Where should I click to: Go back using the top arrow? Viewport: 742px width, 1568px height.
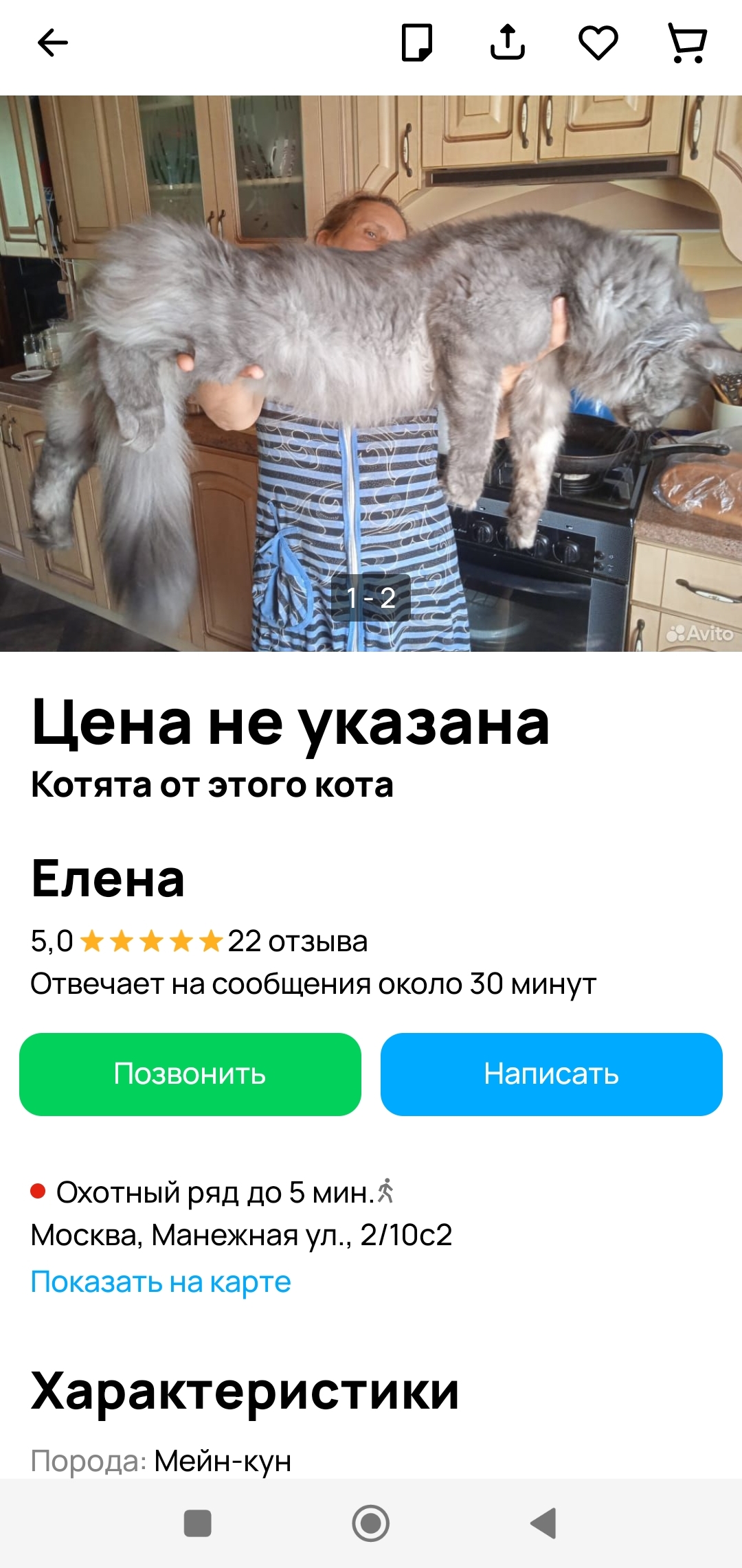[x=53, y=43]
